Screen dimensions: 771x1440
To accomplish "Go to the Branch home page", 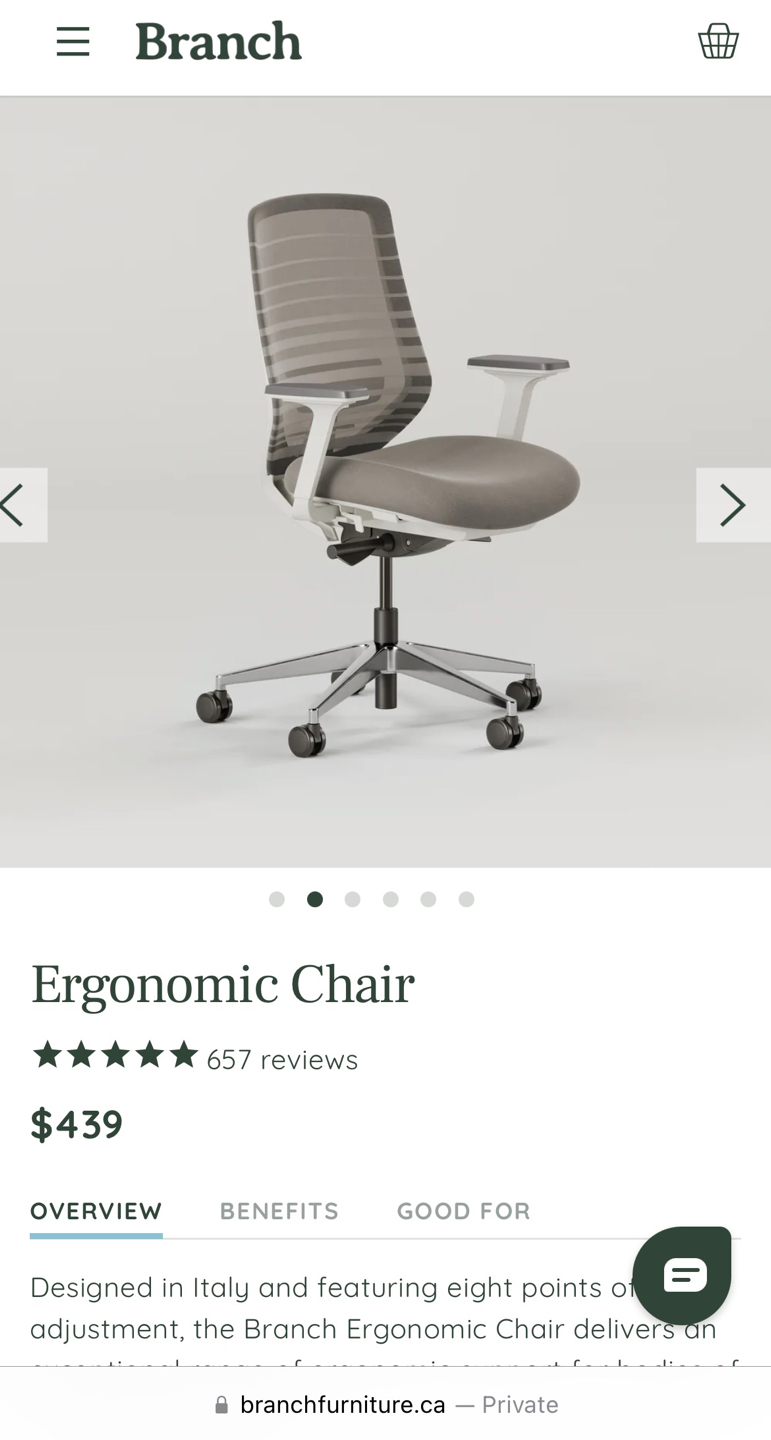I will (218, 42).
